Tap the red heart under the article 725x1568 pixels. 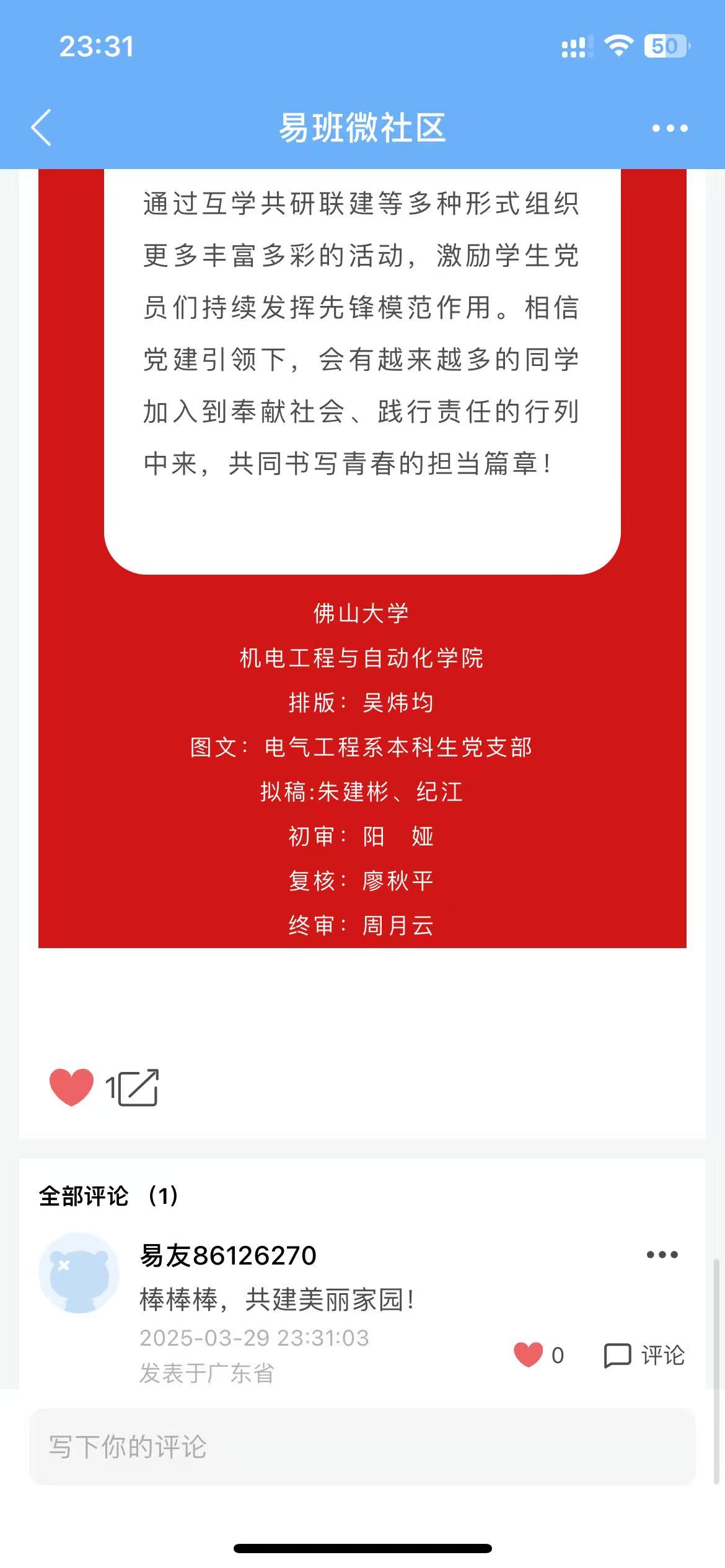coord(71,1087)
